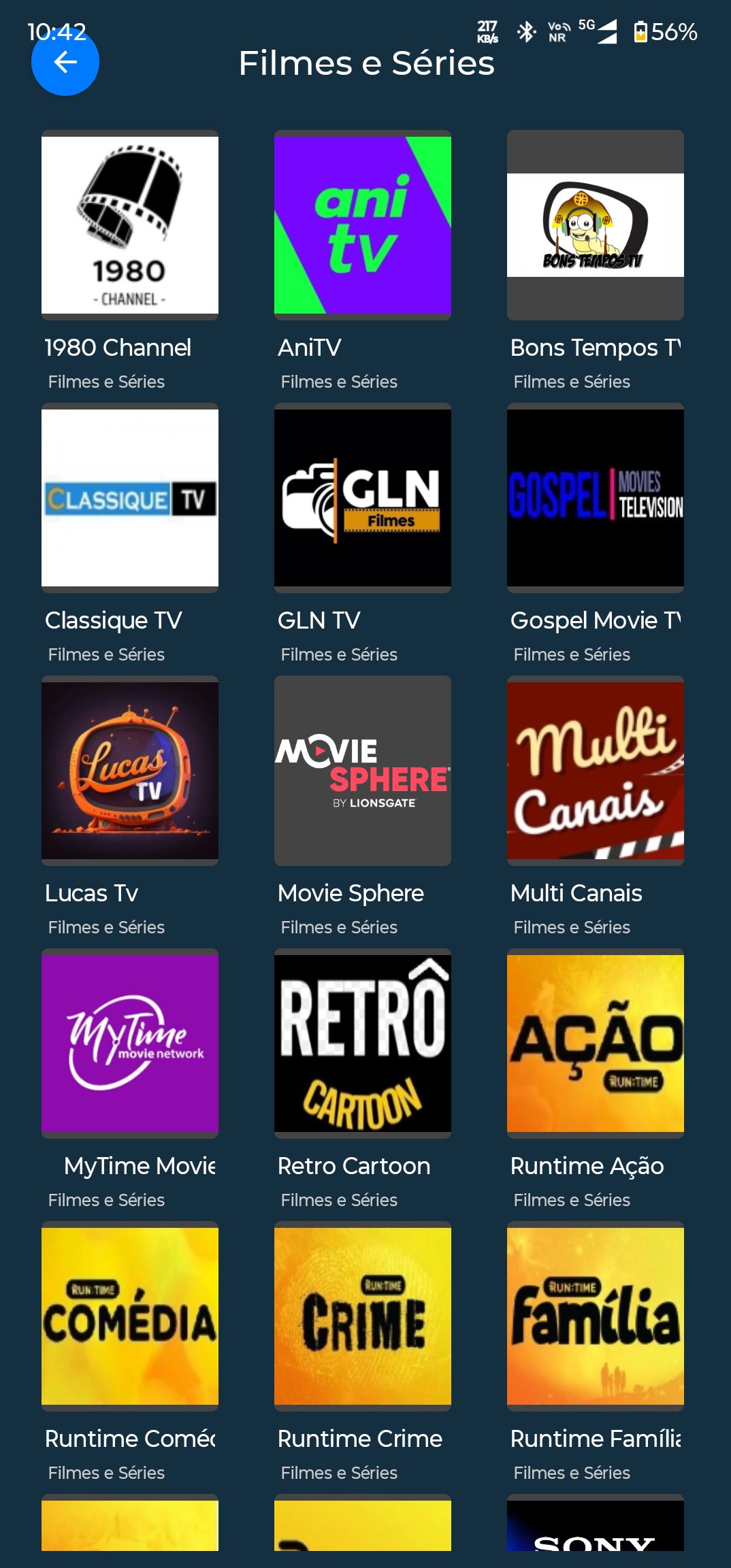Open the Lucas Tv channel
Viewport: 731px width, 1568px height.
coord(129,771)
